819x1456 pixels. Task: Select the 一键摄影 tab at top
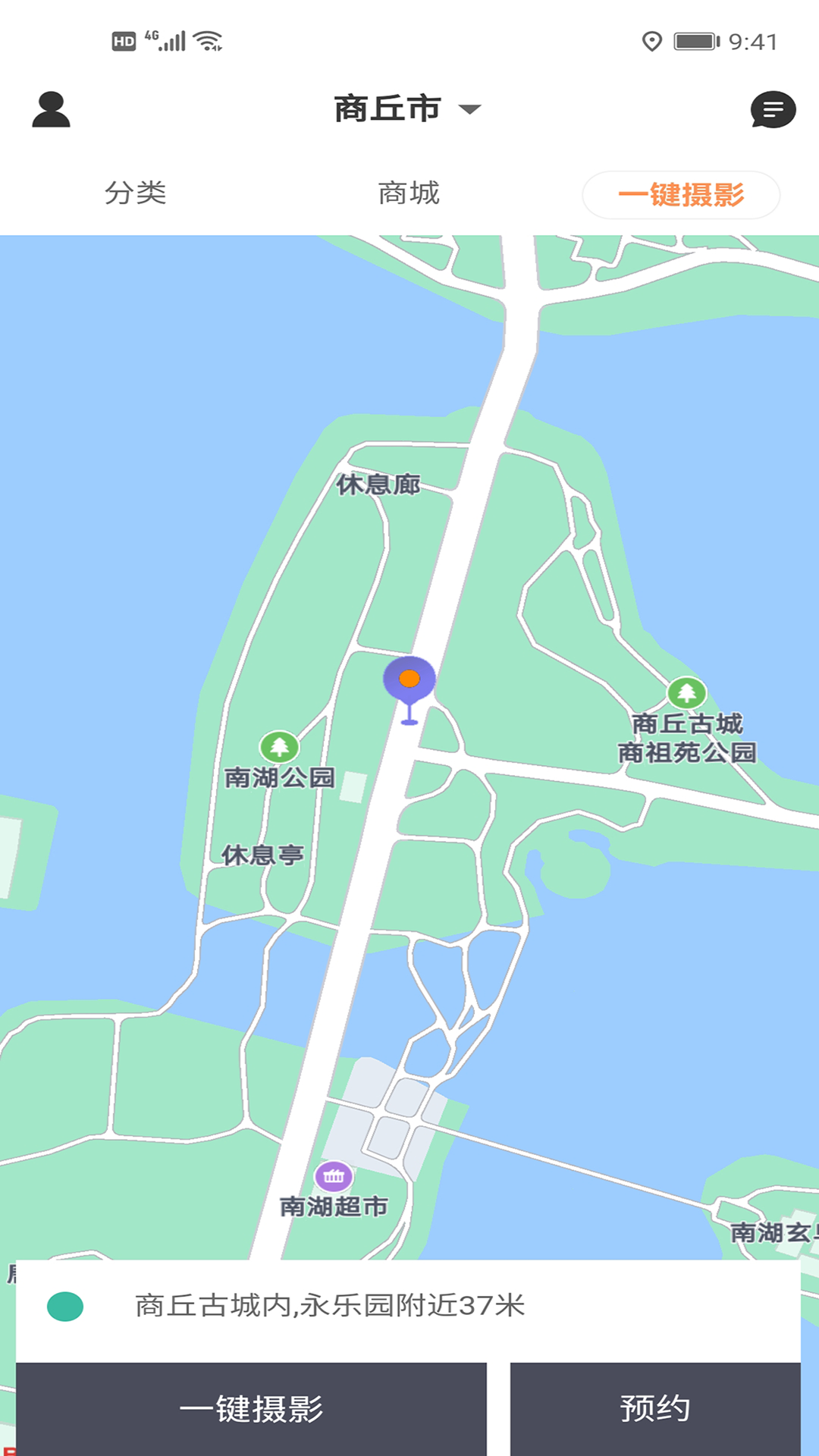tap(680, 195)
